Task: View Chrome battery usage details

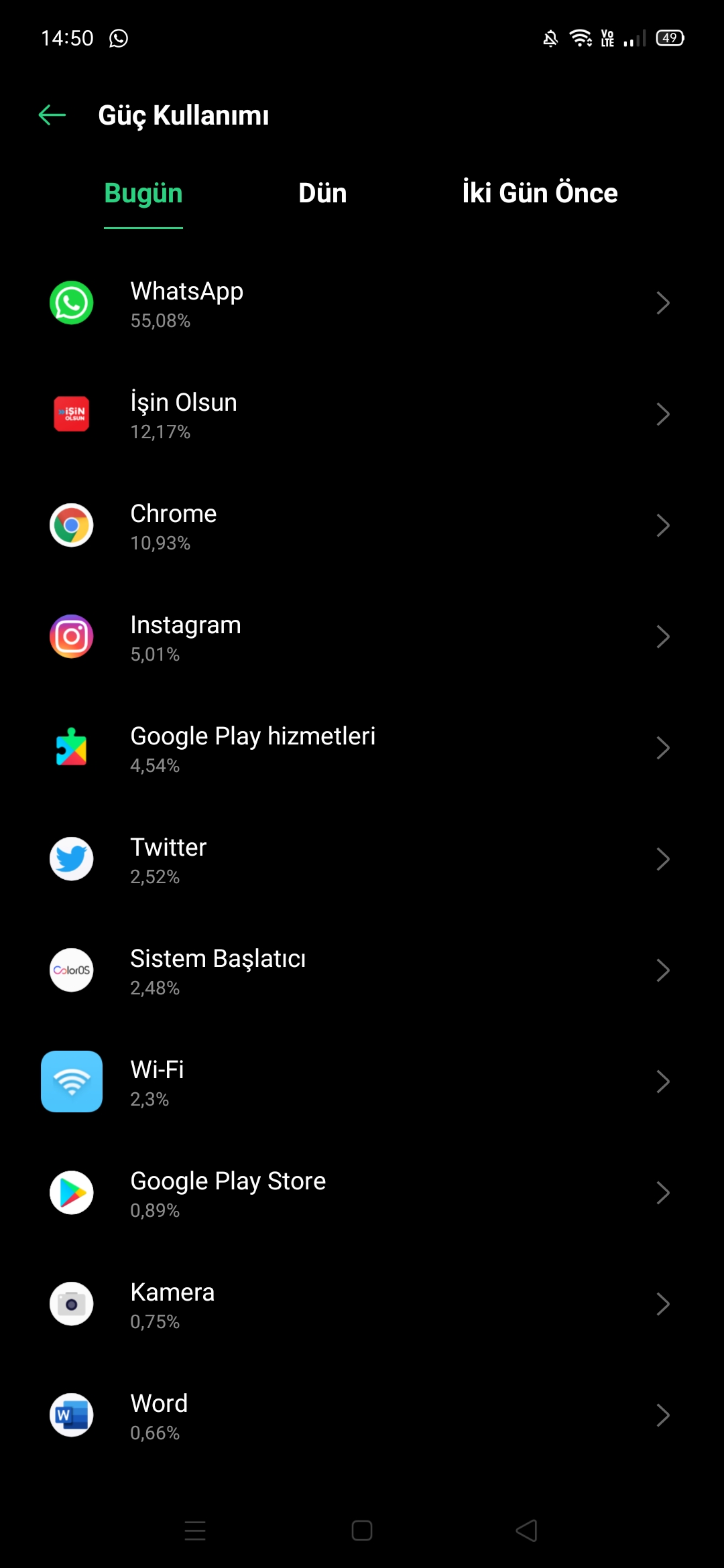Action: [362, 526]
